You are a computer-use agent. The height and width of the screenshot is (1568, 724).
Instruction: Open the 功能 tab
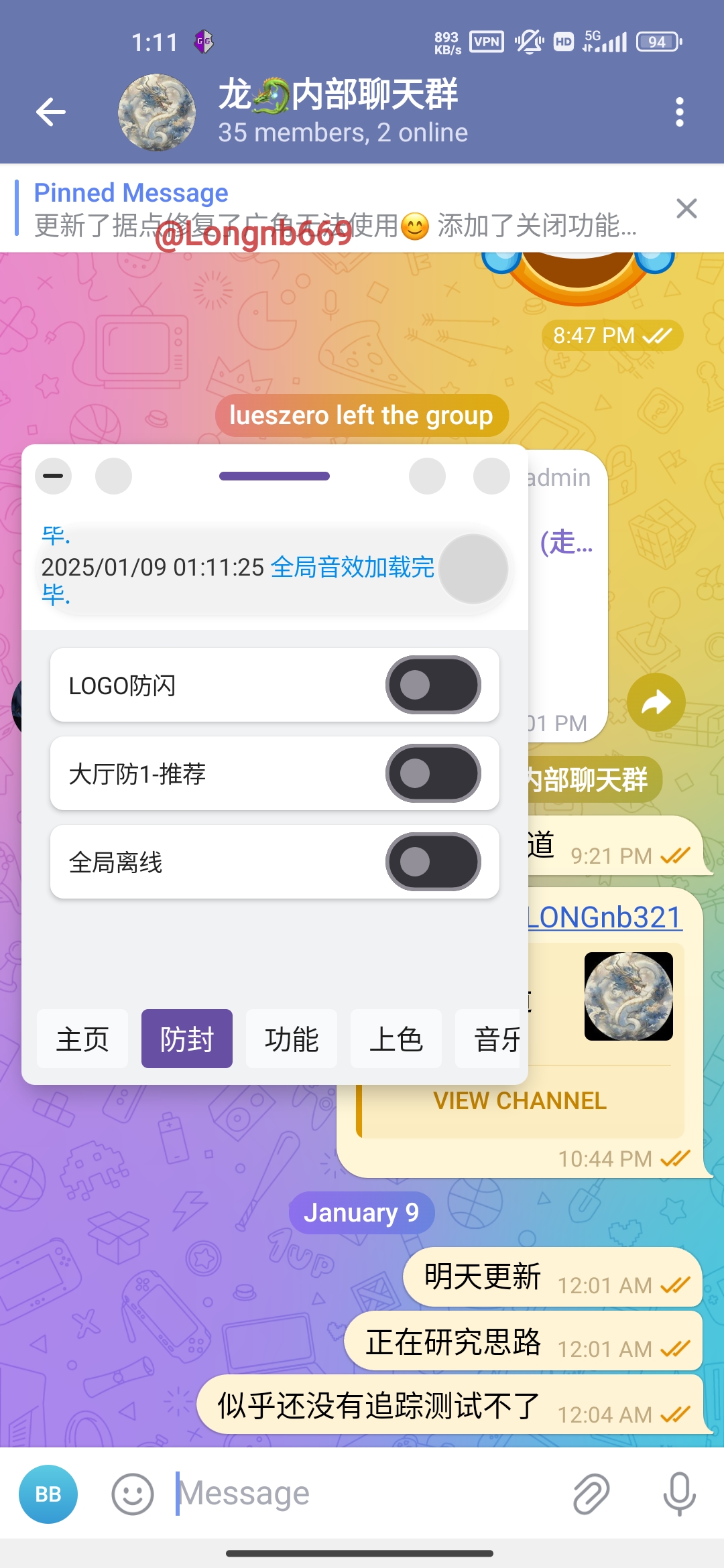tap(292, 1039)
